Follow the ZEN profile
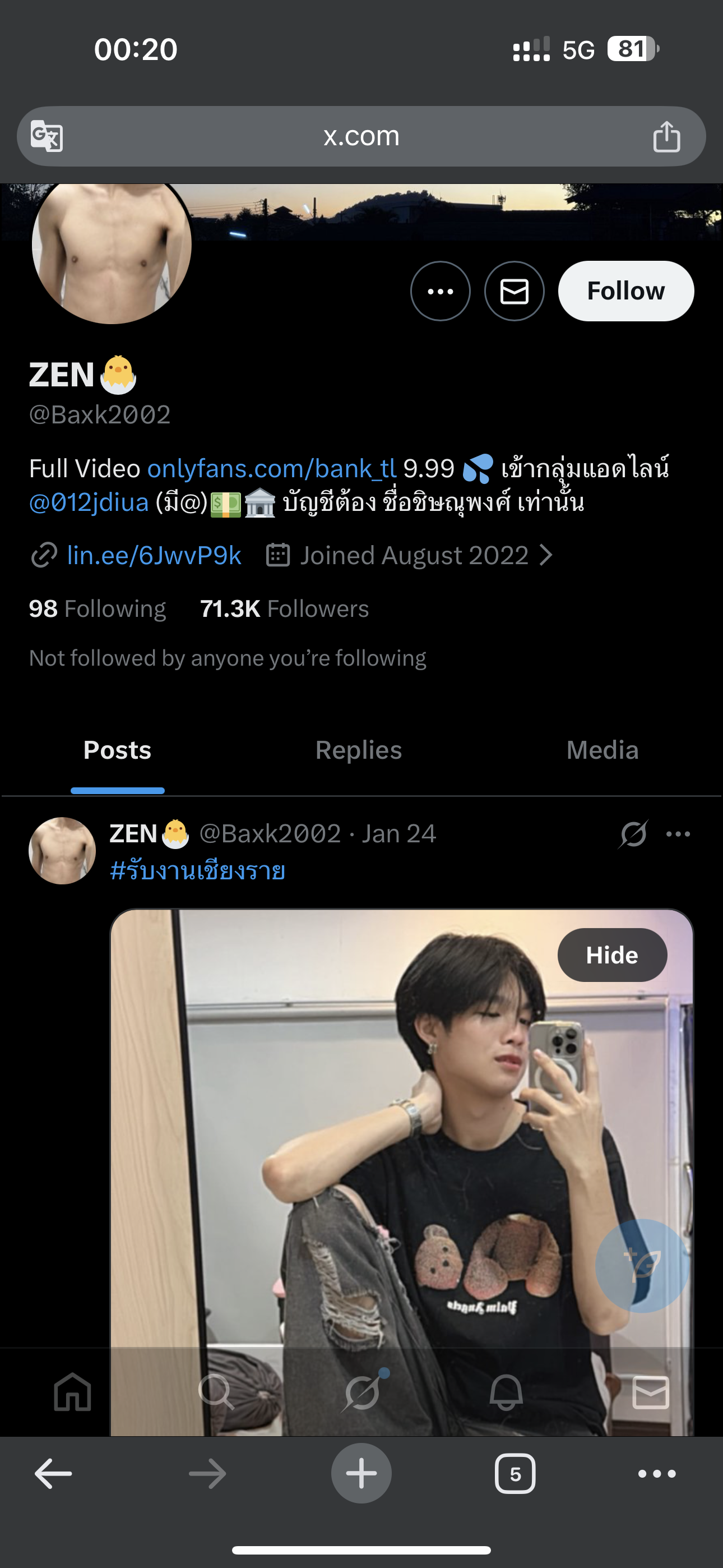This screenshot has width=723, height=1568. (625, 291)
